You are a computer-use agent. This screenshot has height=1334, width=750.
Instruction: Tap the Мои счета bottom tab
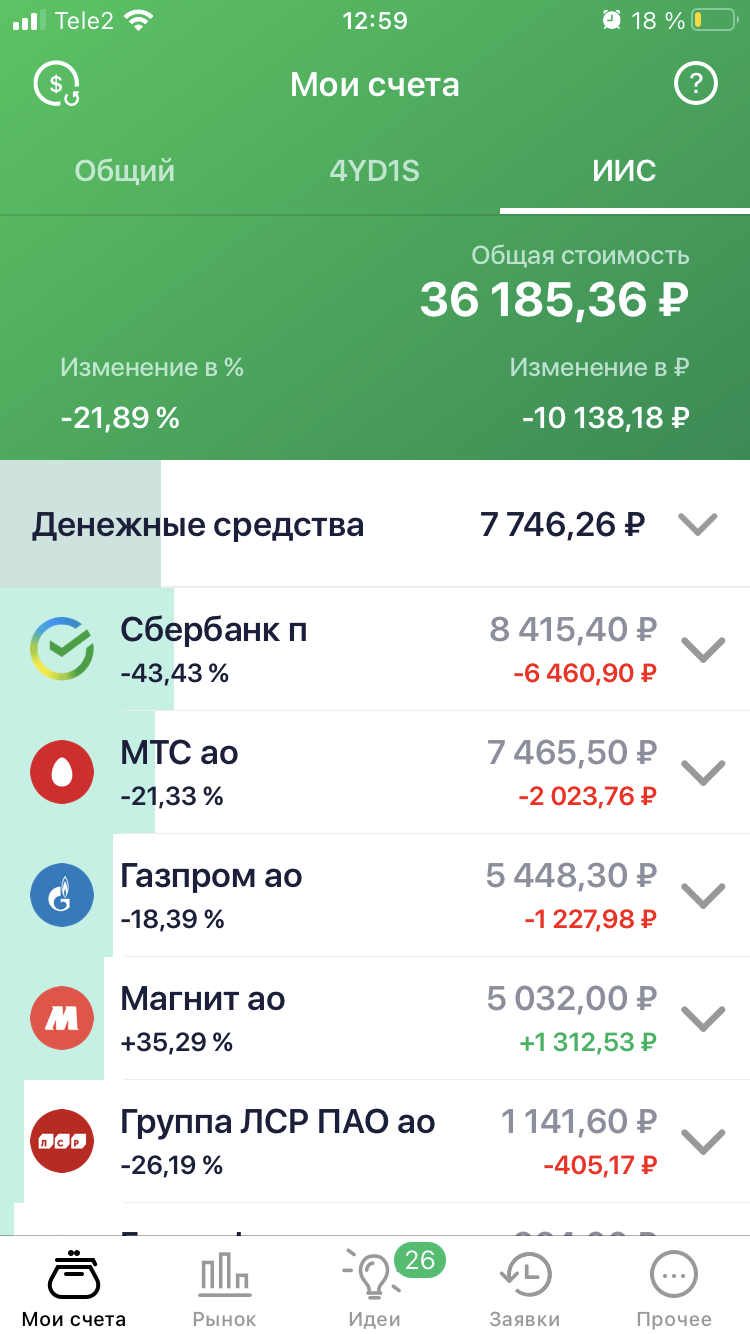pyautogui.click(x=75, y=1288)
